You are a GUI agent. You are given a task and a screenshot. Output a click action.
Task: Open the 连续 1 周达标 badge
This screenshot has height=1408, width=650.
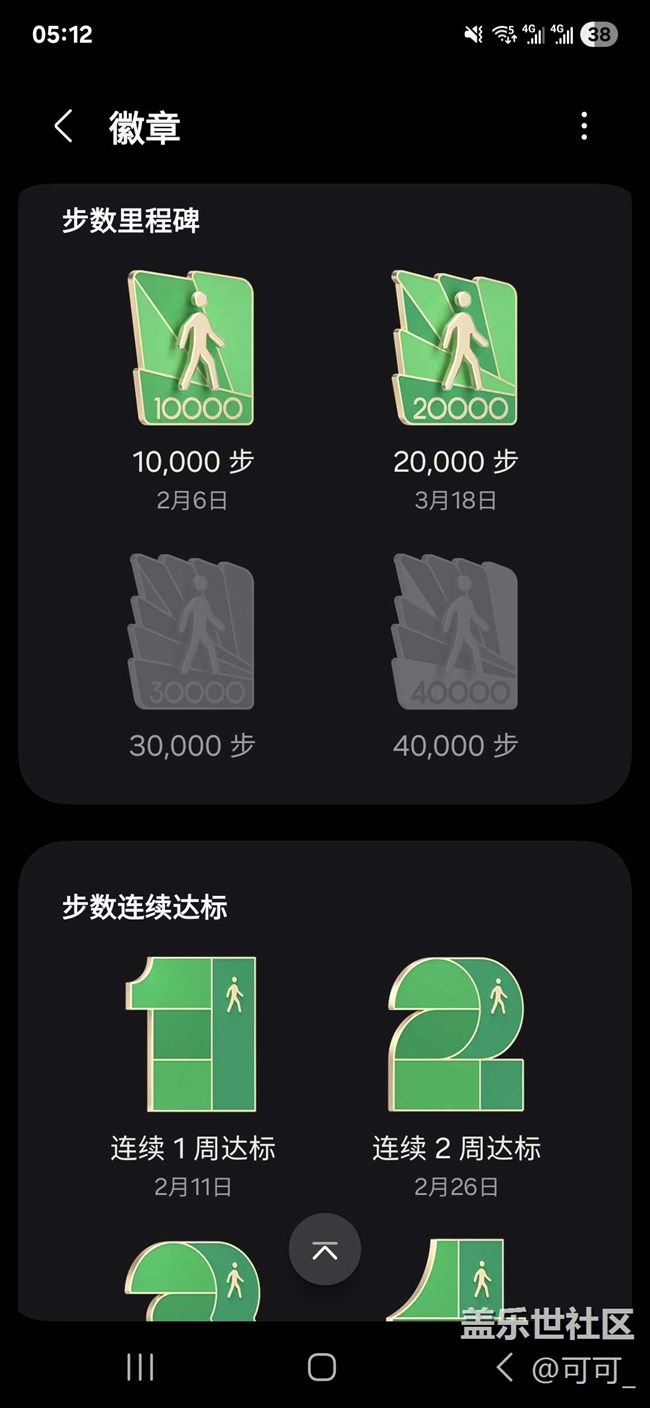click(192, 1077)
